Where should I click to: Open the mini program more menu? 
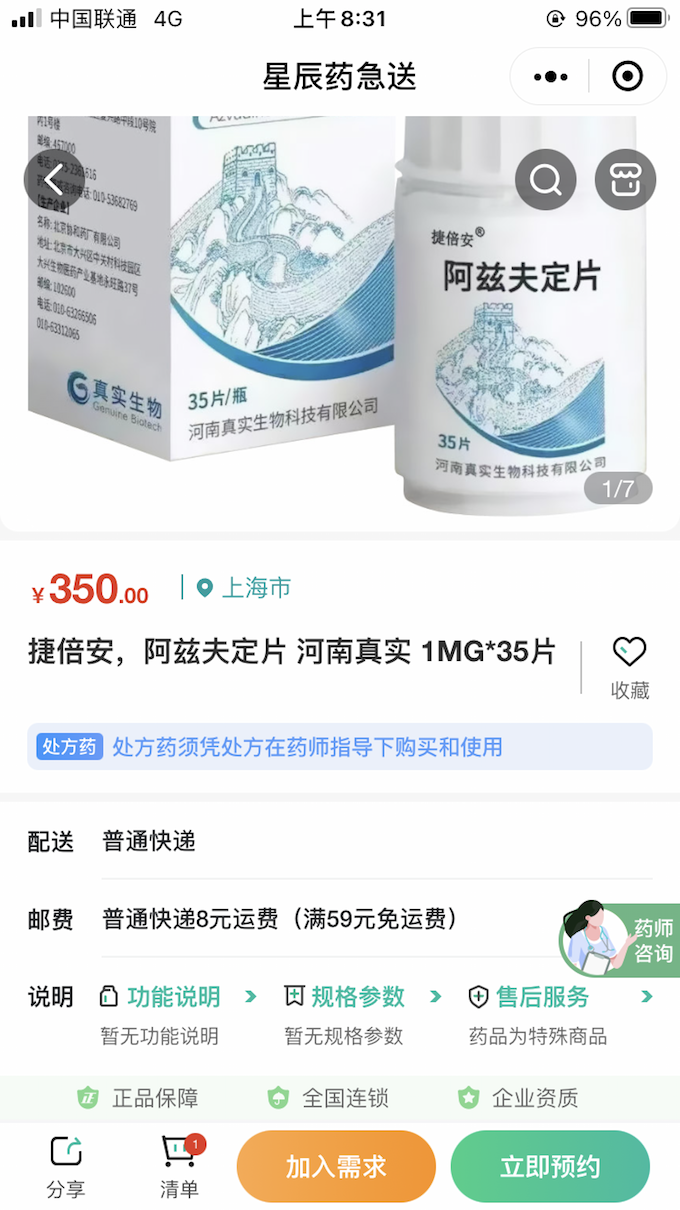pyautogui.click(x=551, y=77)
